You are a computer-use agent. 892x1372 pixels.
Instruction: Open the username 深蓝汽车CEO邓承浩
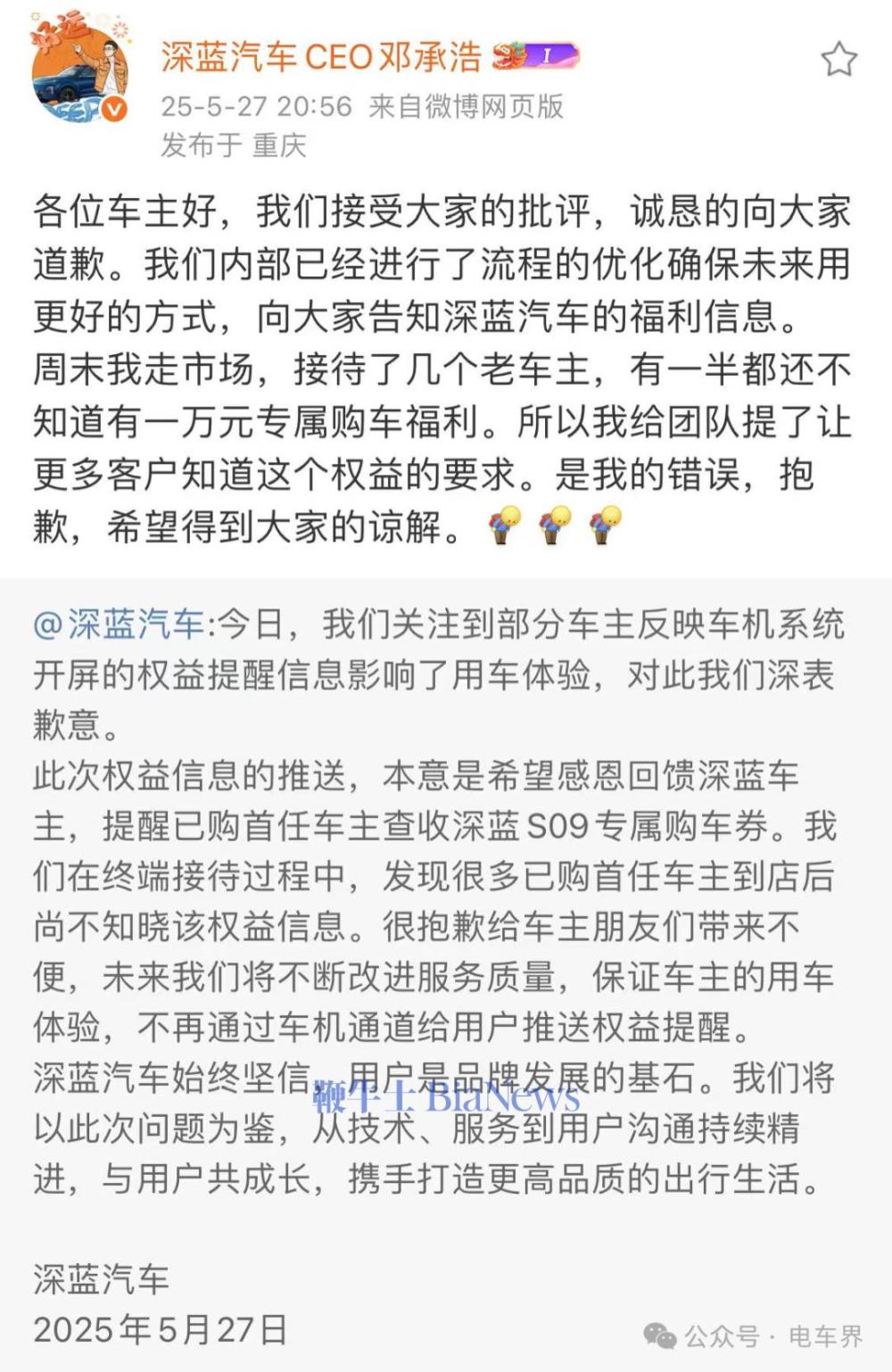tap(321, 57)
